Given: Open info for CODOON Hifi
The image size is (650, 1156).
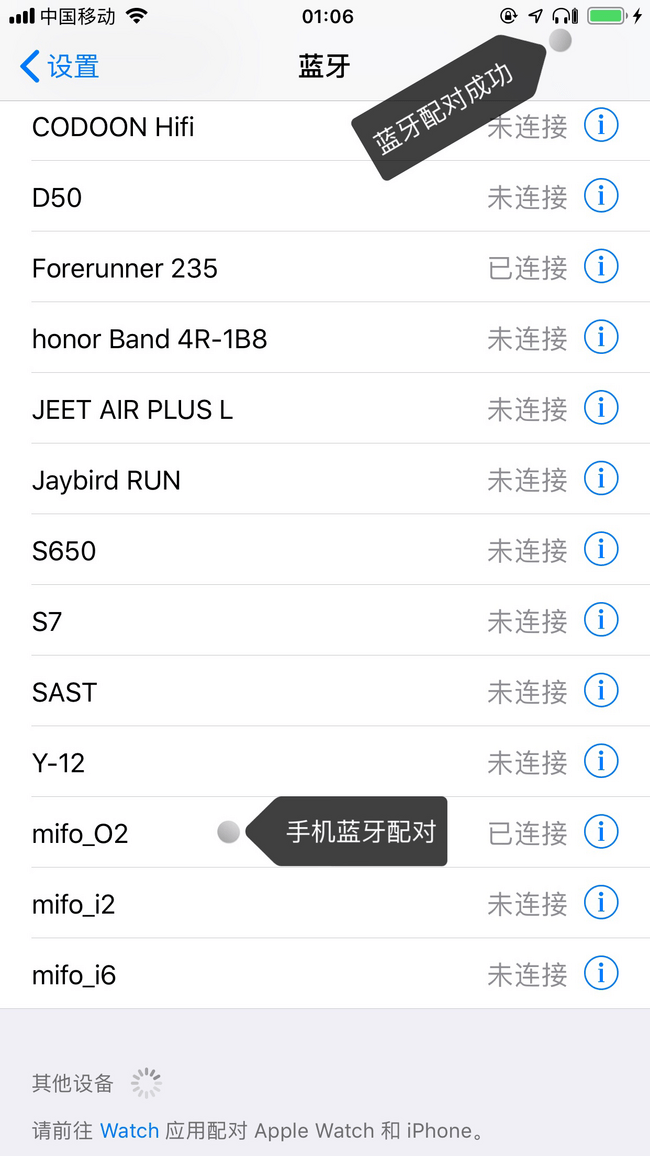Looking at the screenshot, I should tap(601, 126).
